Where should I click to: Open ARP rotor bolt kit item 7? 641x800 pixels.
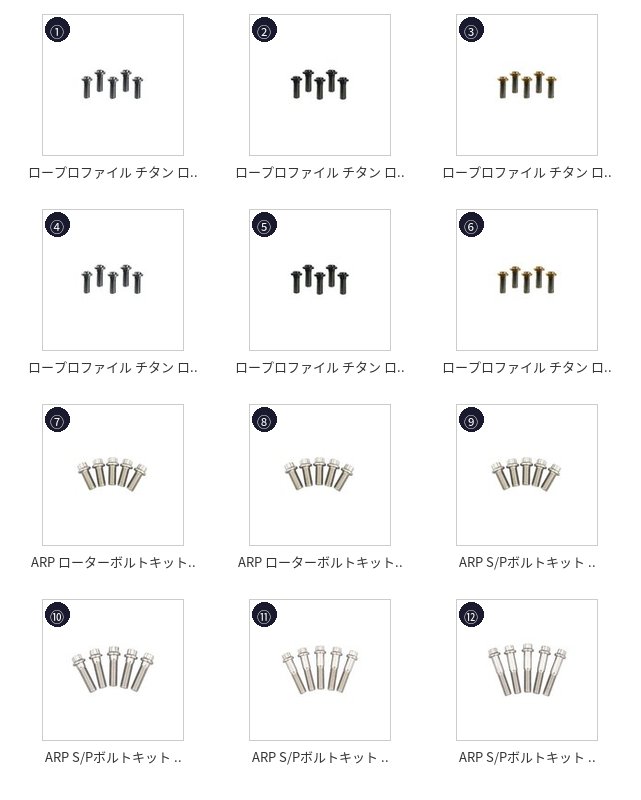pyautogui.click(x=113, y=475)
